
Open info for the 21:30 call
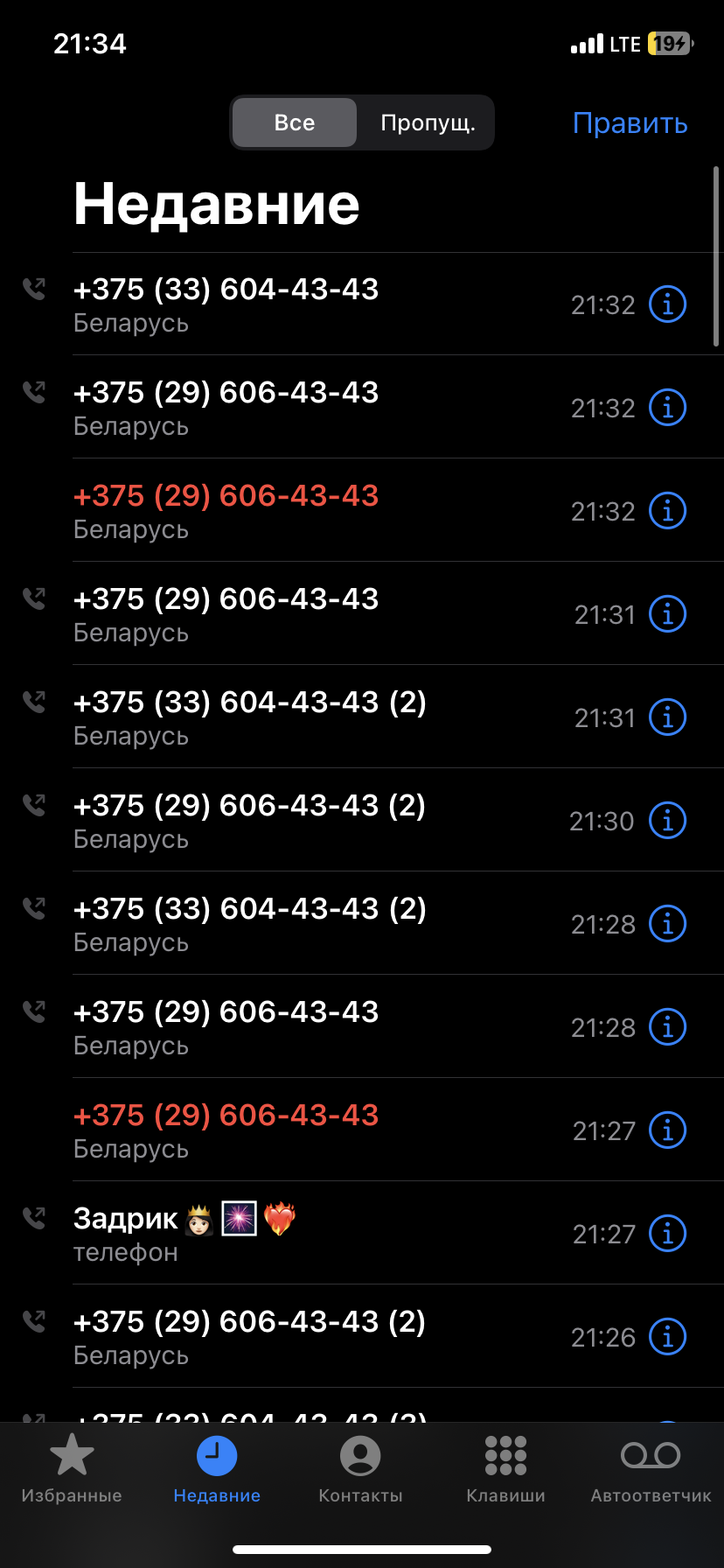(668, 821)
